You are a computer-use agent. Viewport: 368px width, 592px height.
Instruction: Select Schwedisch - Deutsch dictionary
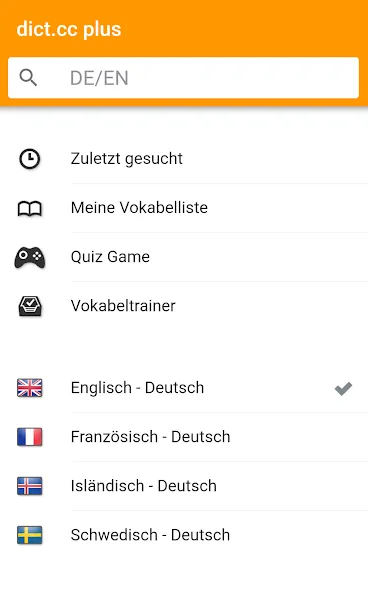184,535
